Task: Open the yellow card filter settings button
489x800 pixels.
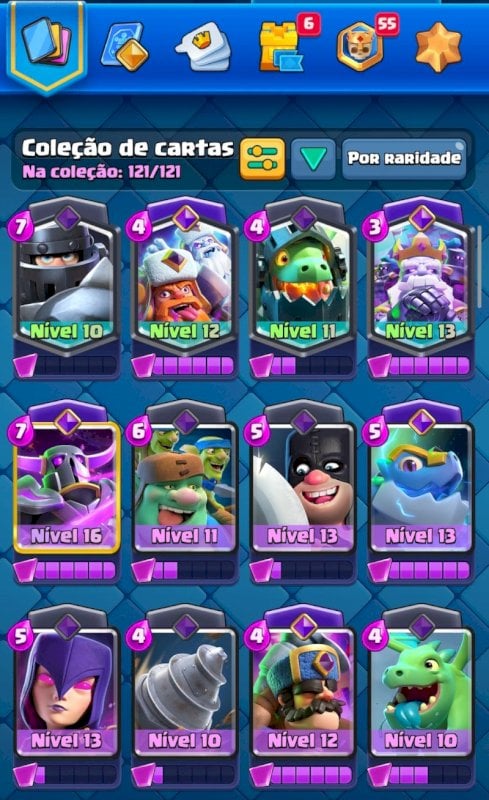Action: point(262,159)
